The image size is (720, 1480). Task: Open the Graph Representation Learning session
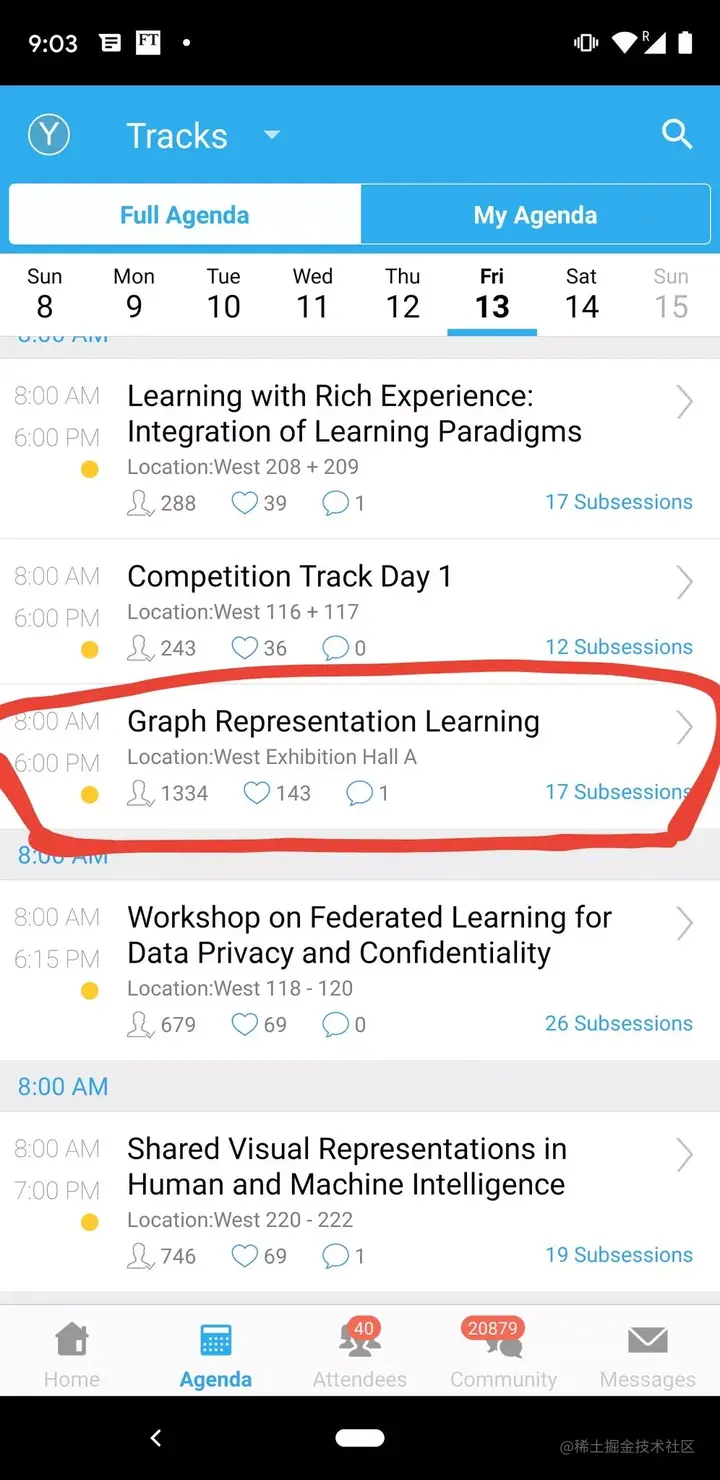333,722
